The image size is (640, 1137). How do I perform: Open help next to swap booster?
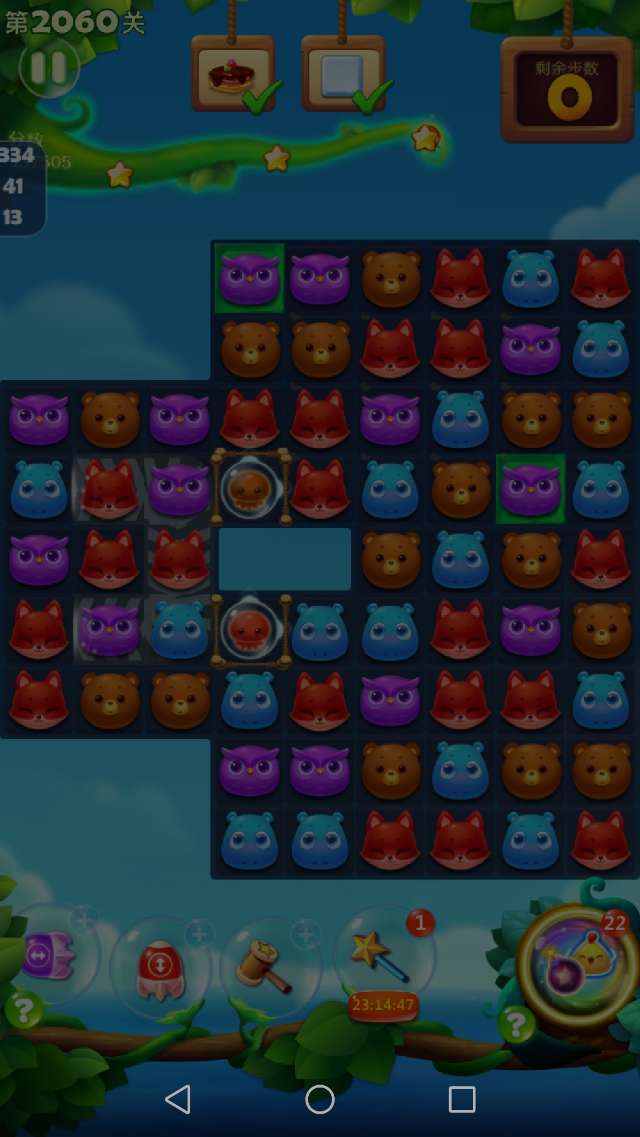coord(23,1009)
